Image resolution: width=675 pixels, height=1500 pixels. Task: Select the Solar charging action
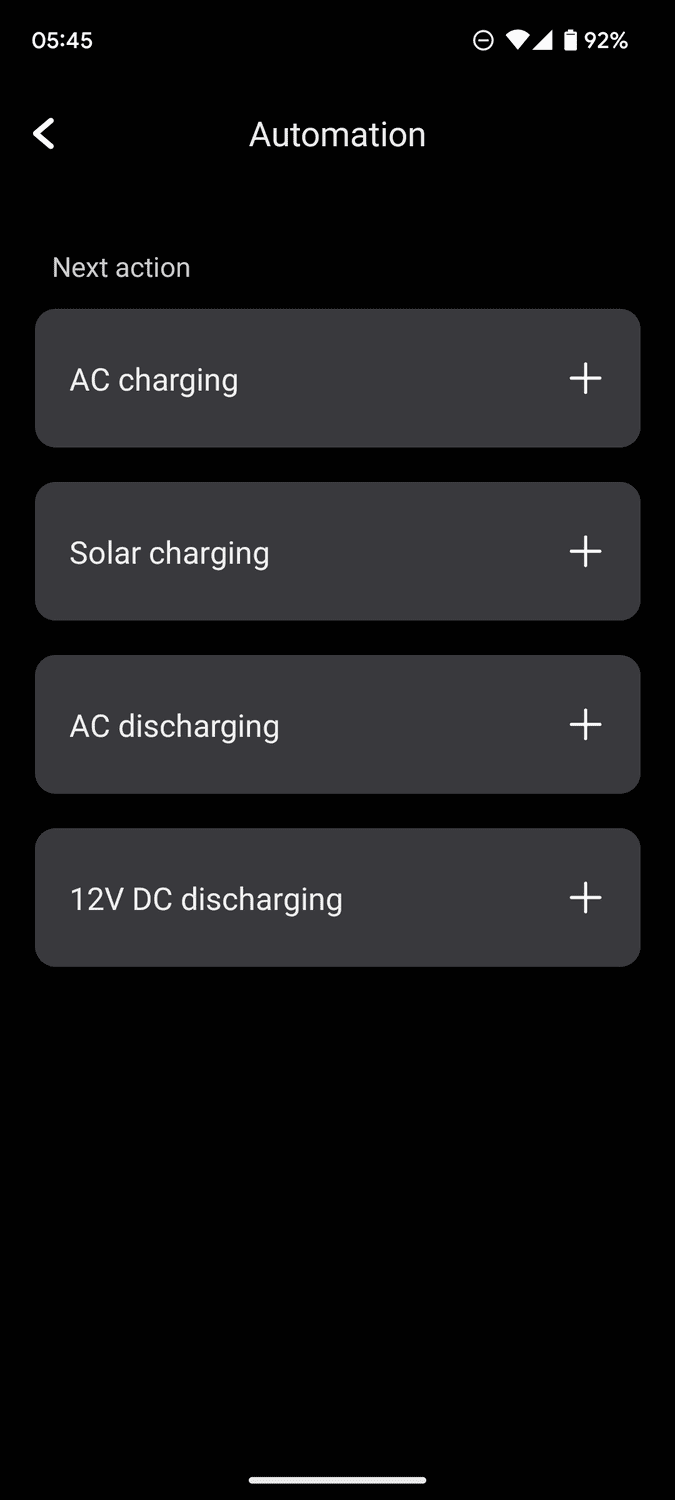tap(337, 551)
